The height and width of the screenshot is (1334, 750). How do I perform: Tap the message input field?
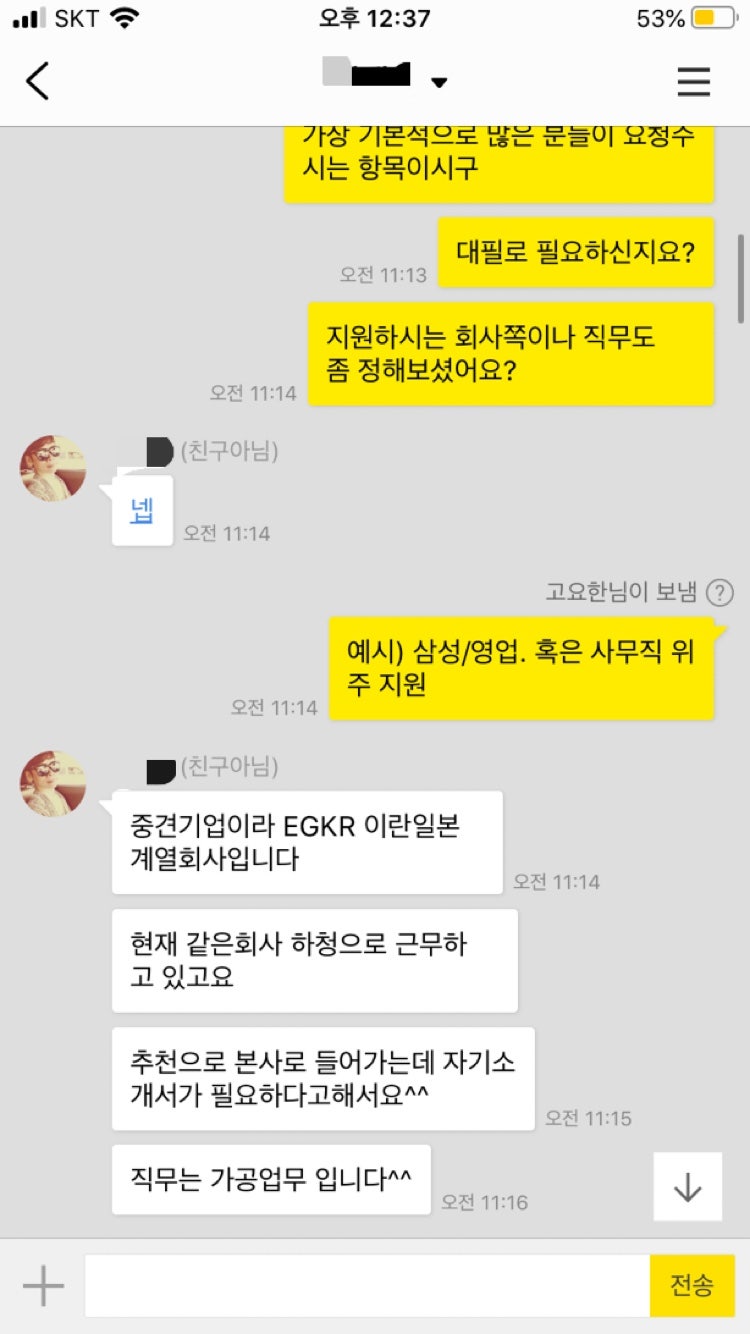(x=366, y=1286)
